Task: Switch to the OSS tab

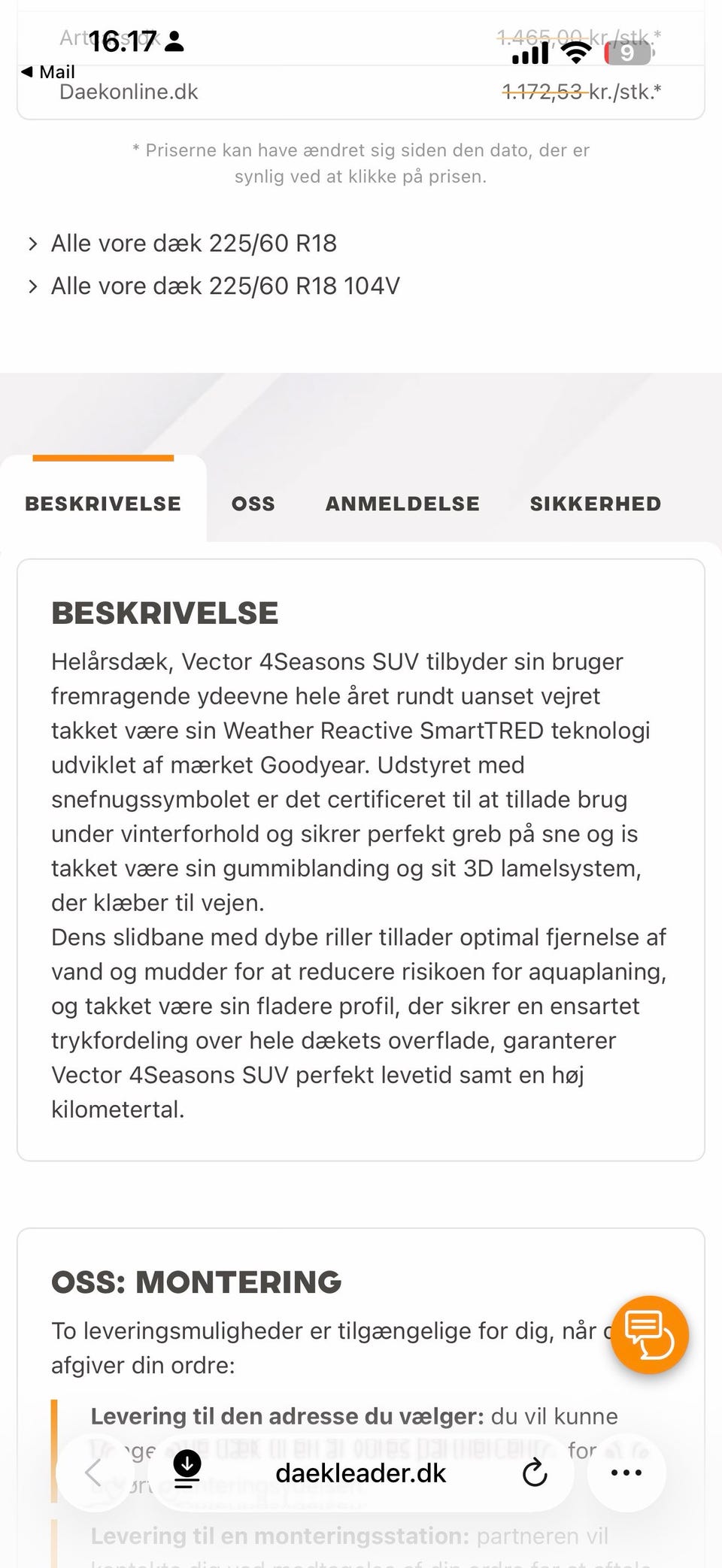Action: [x=253, y=504]
